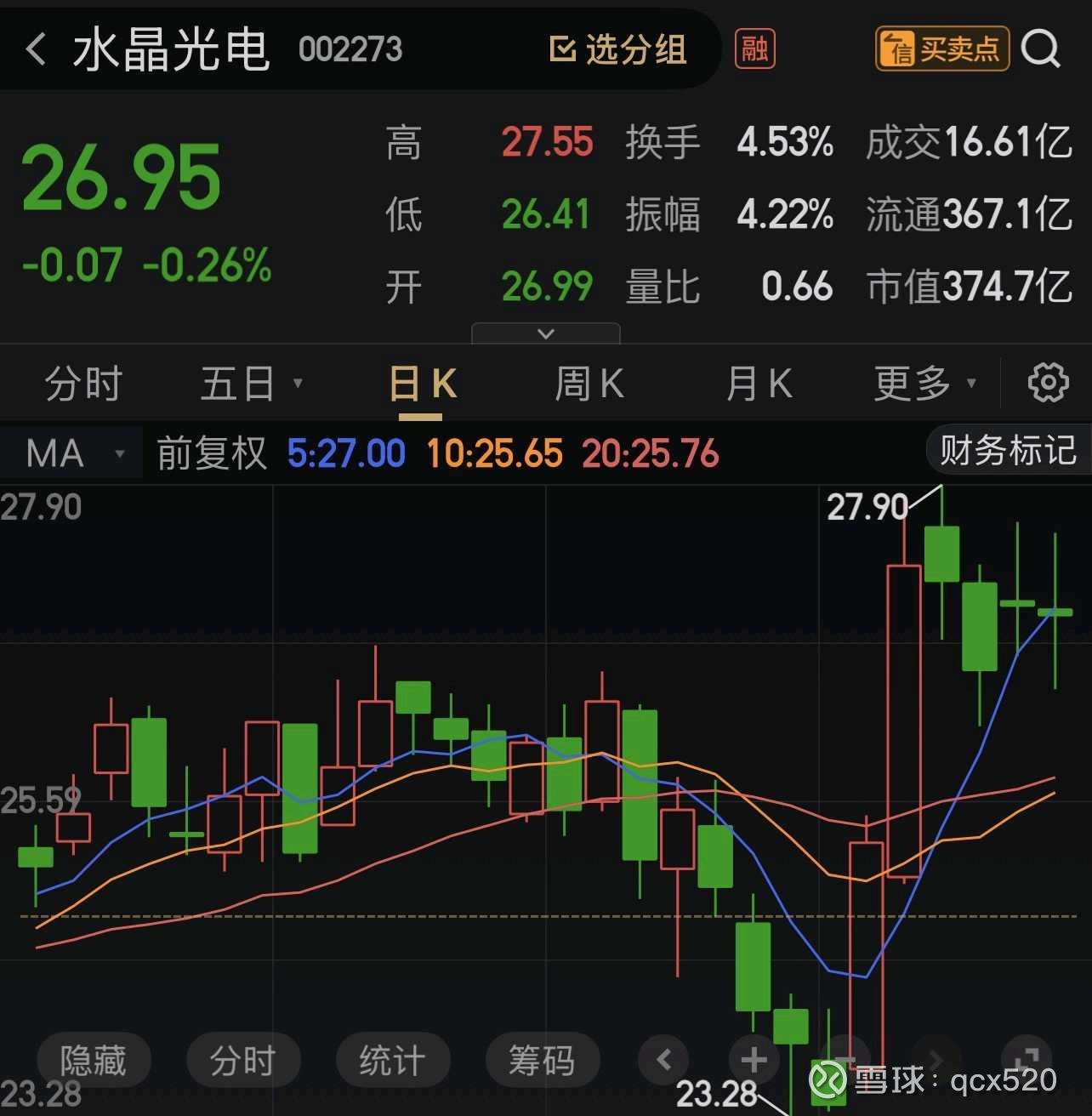Open the 更多 period dropdown

(924, 384)
